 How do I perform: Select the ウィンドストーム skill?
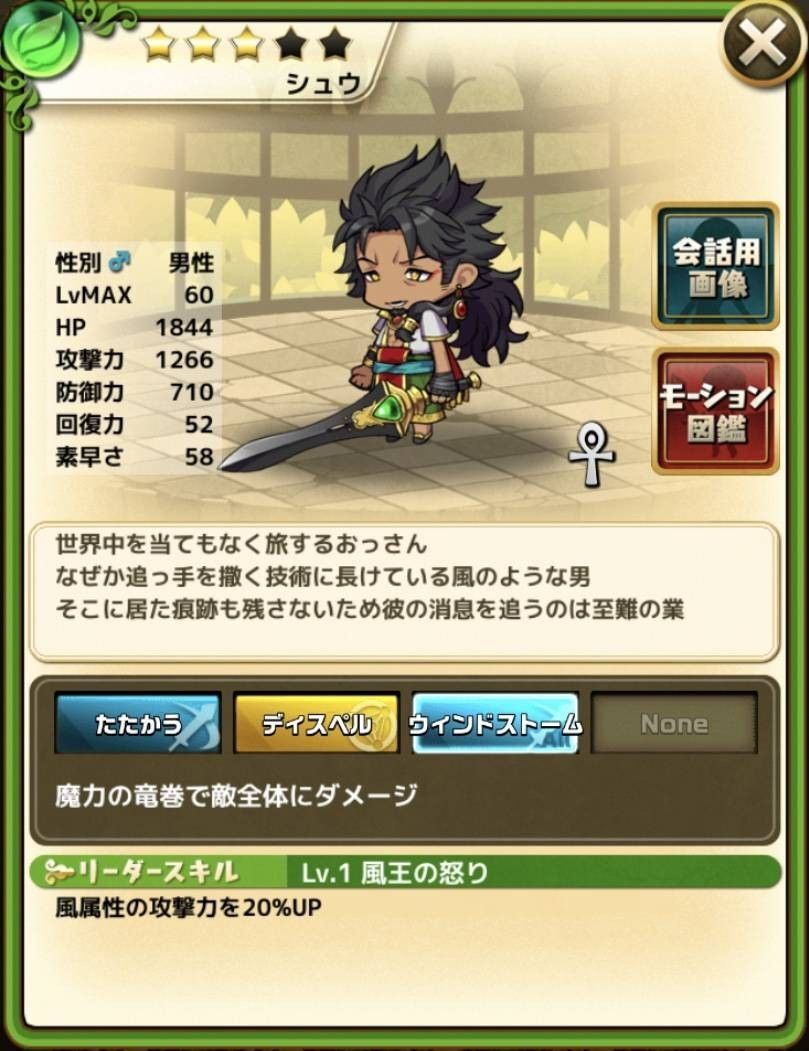[x=495, y=724]
